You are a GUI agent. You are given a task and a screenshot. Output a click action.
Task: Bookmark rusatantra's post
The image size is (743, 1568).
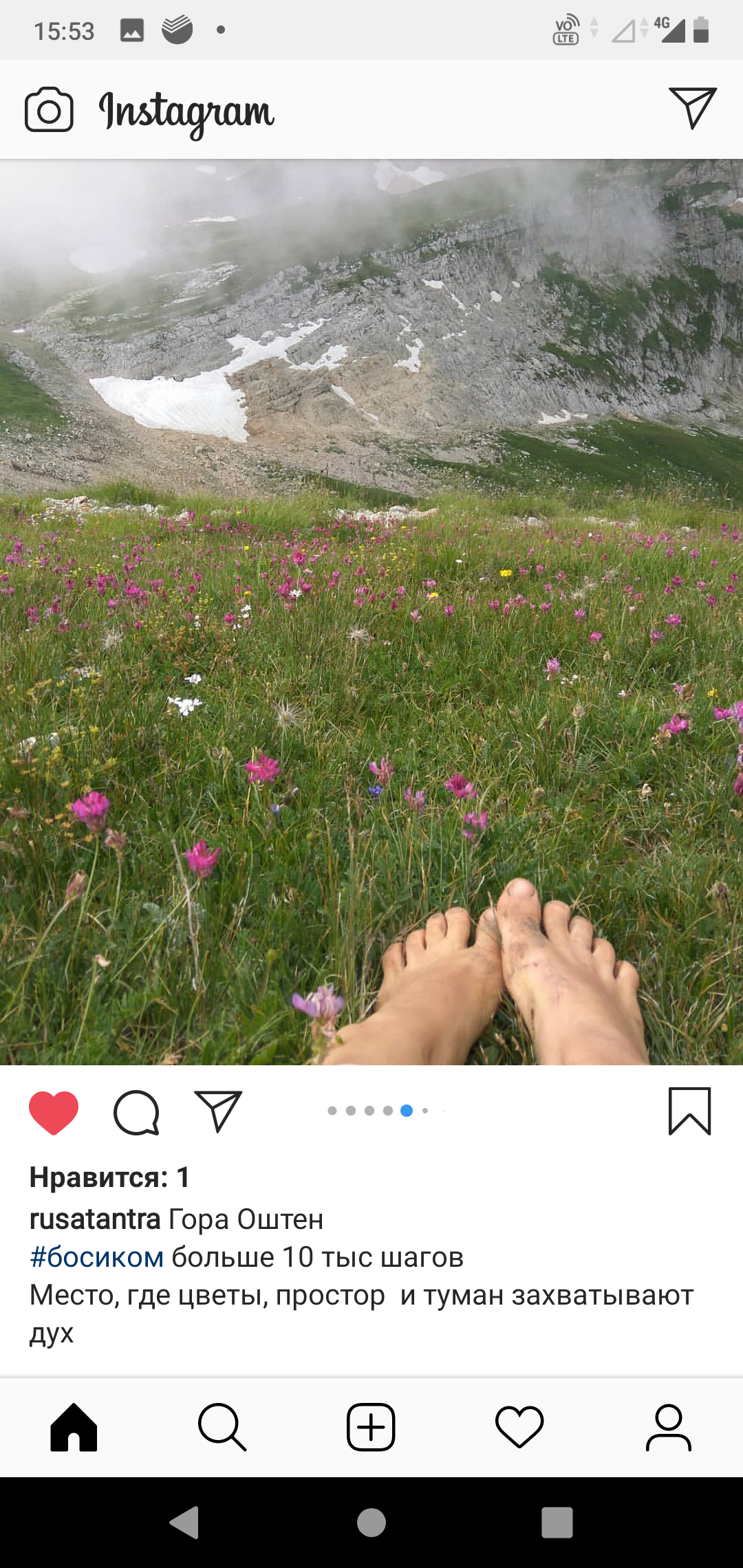point(689,1111)
